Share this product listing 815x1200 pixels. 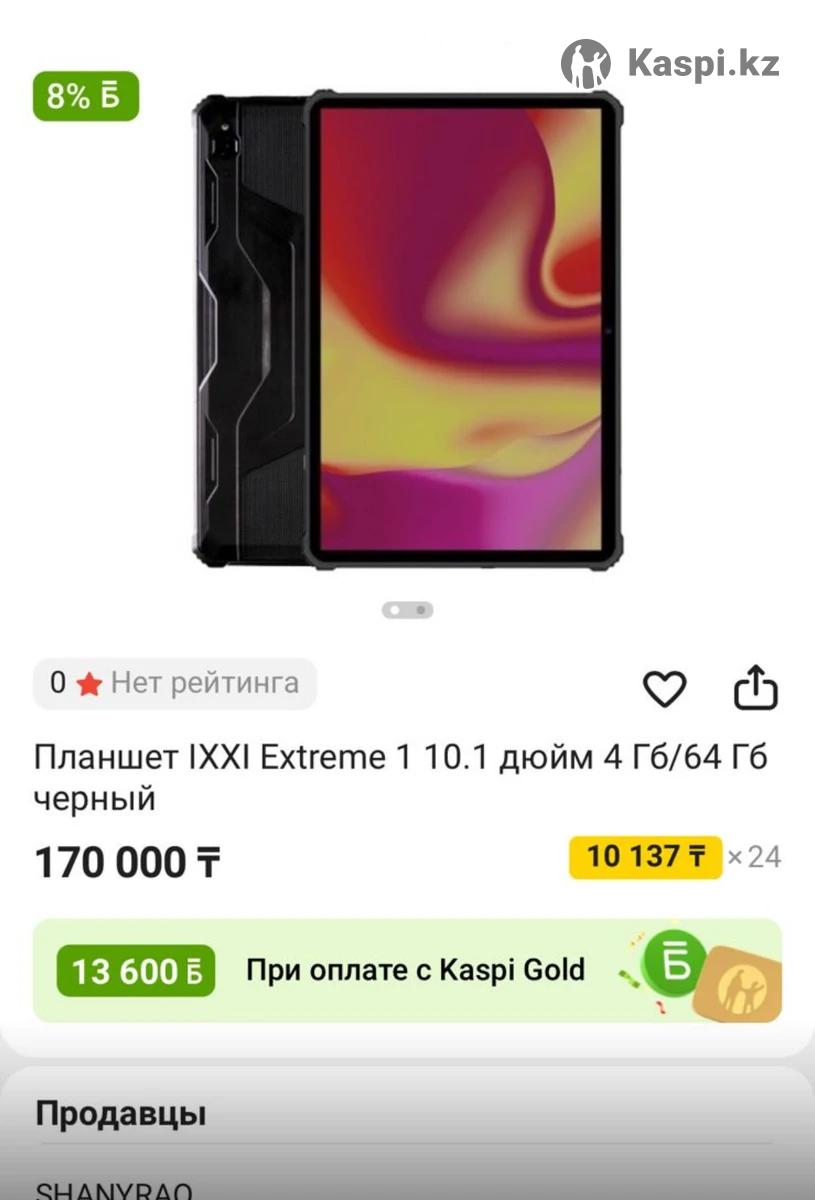(756, 688)
